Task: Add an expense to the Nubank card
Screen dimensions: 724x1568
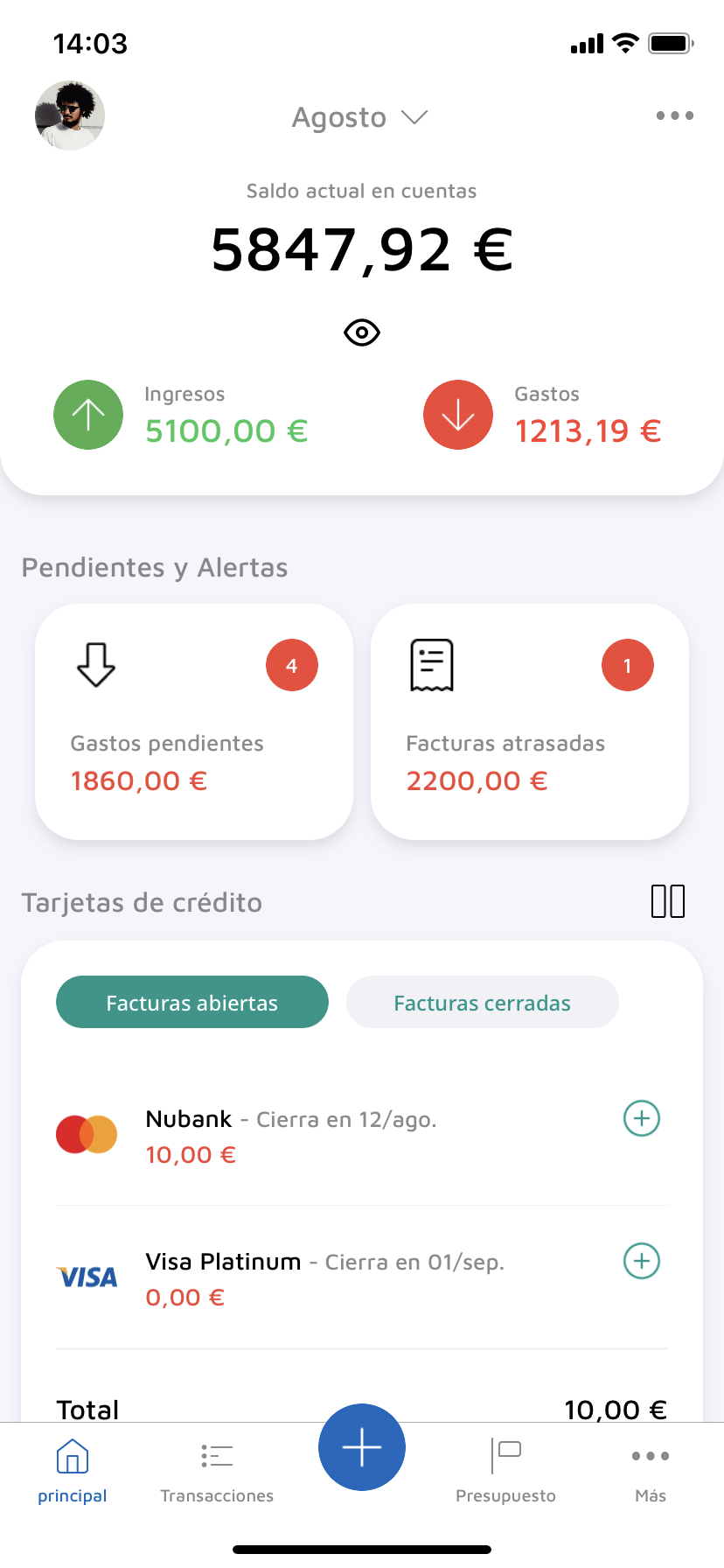Action: tap(641, 1118)
